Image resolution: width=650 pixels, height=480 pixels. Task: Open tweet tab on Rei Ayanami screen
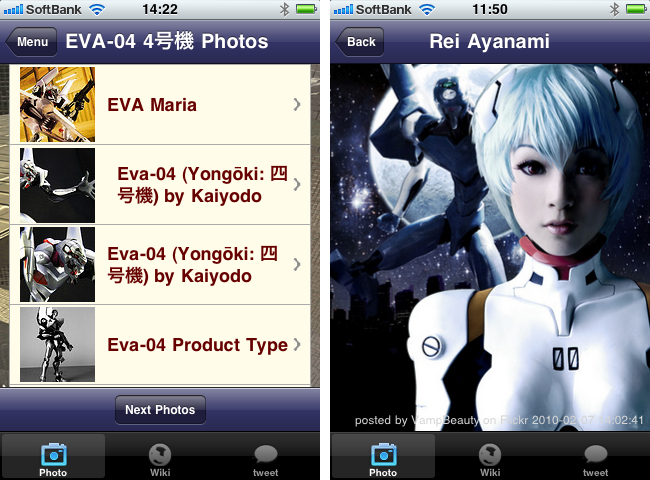tap(595, 458)
